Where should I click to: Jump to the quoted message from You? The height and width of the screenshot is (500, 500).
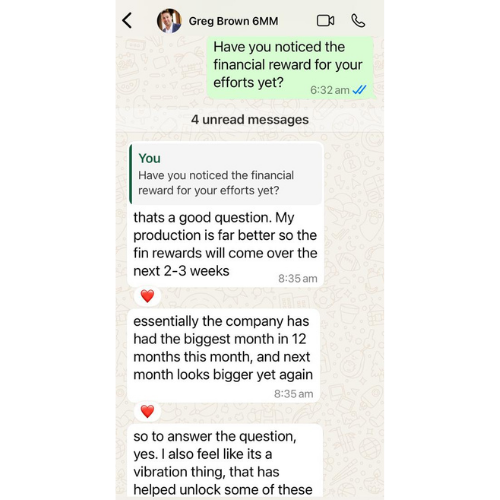[x=226, y=174]
